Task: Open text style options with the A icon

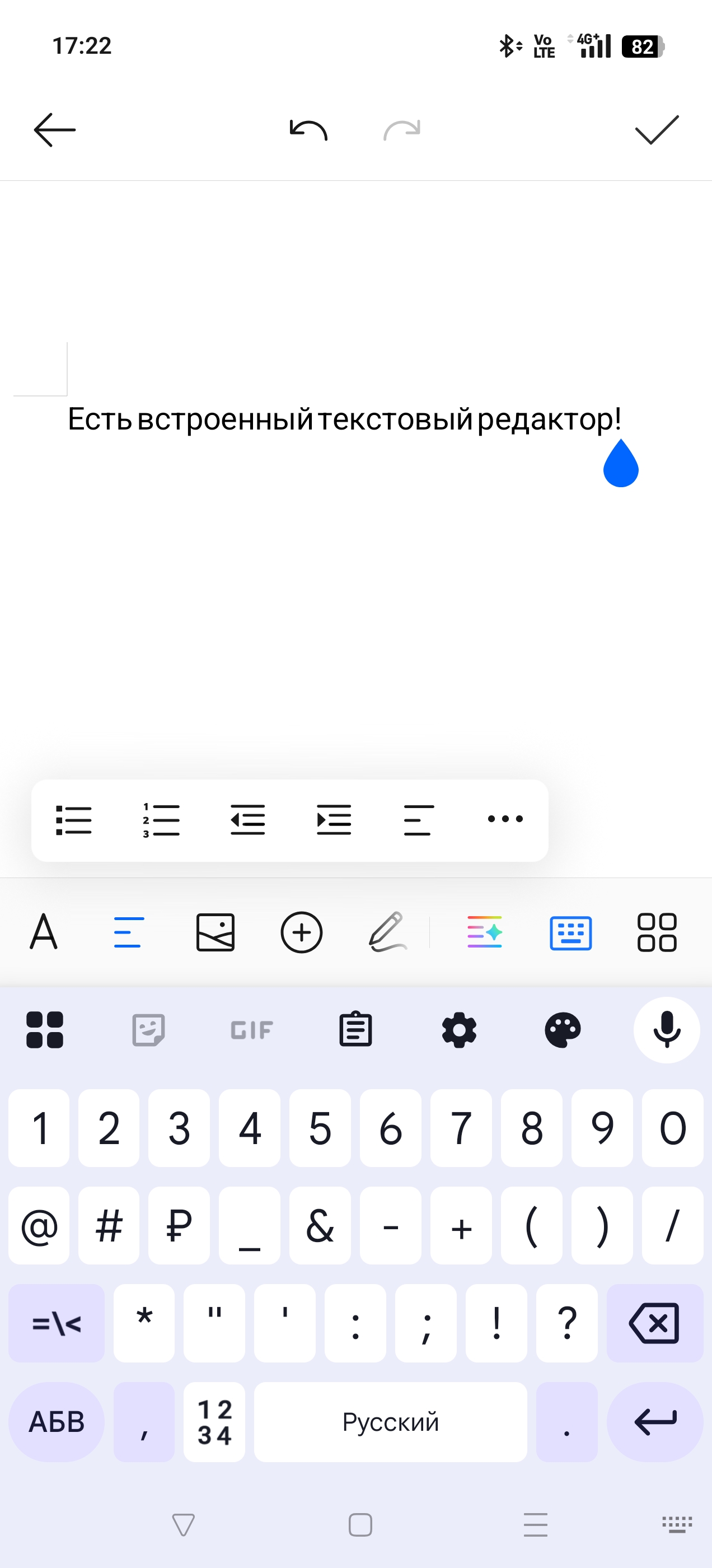Action: (44, 932)
